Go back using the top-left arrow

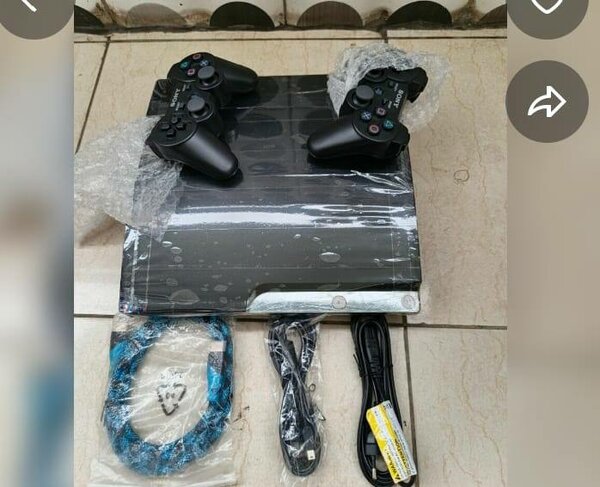coord(30,6)
